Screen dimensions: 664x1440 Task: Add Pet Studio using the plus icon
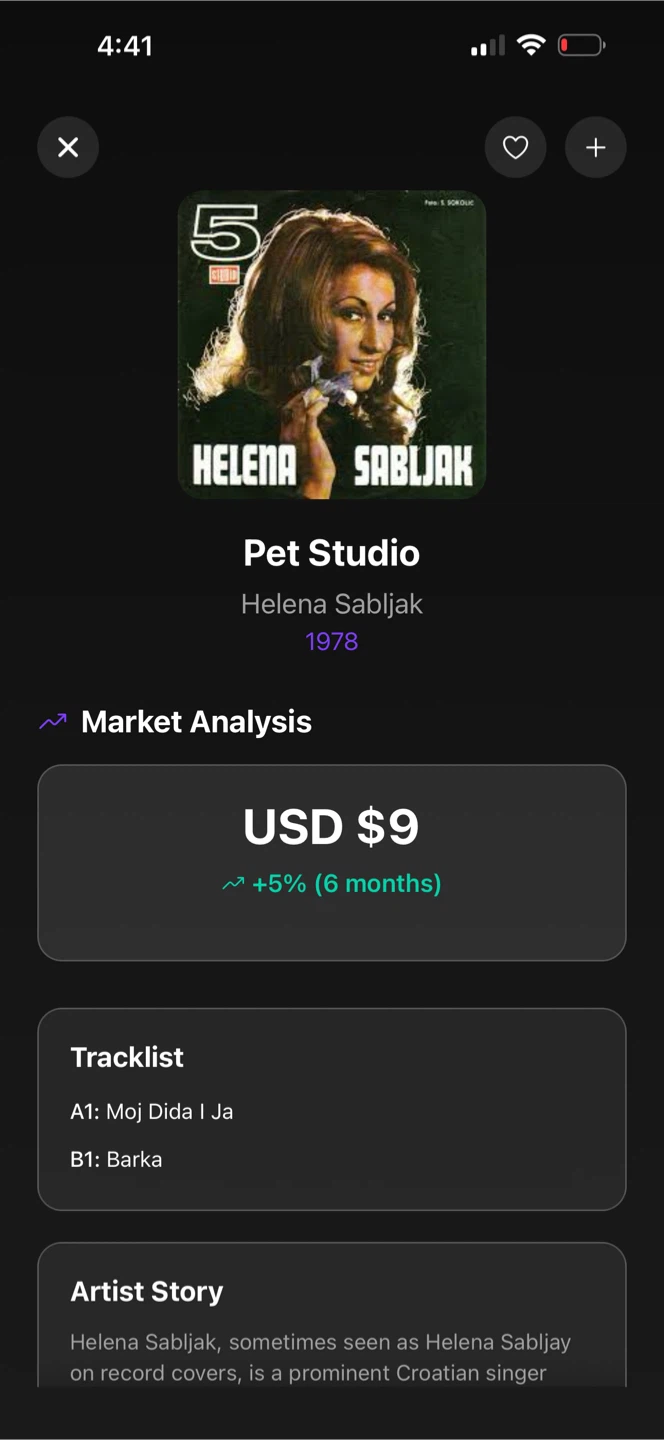596,148
